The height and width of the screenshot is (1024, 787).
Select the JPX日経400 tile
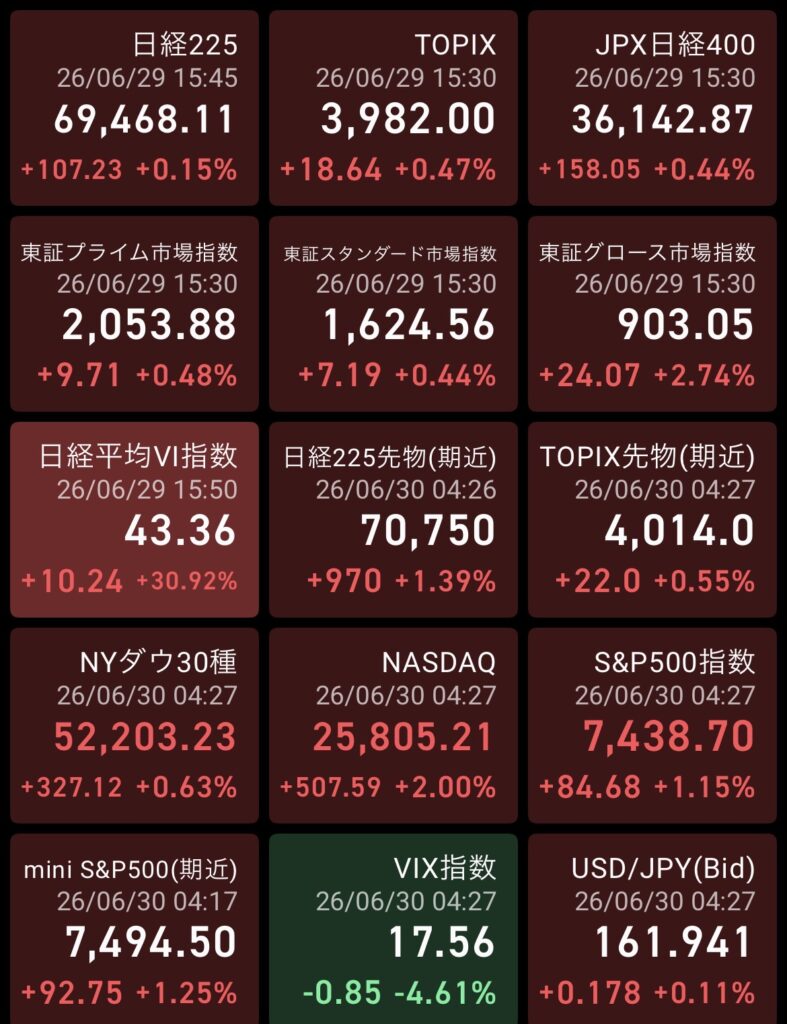pos(652,108)
